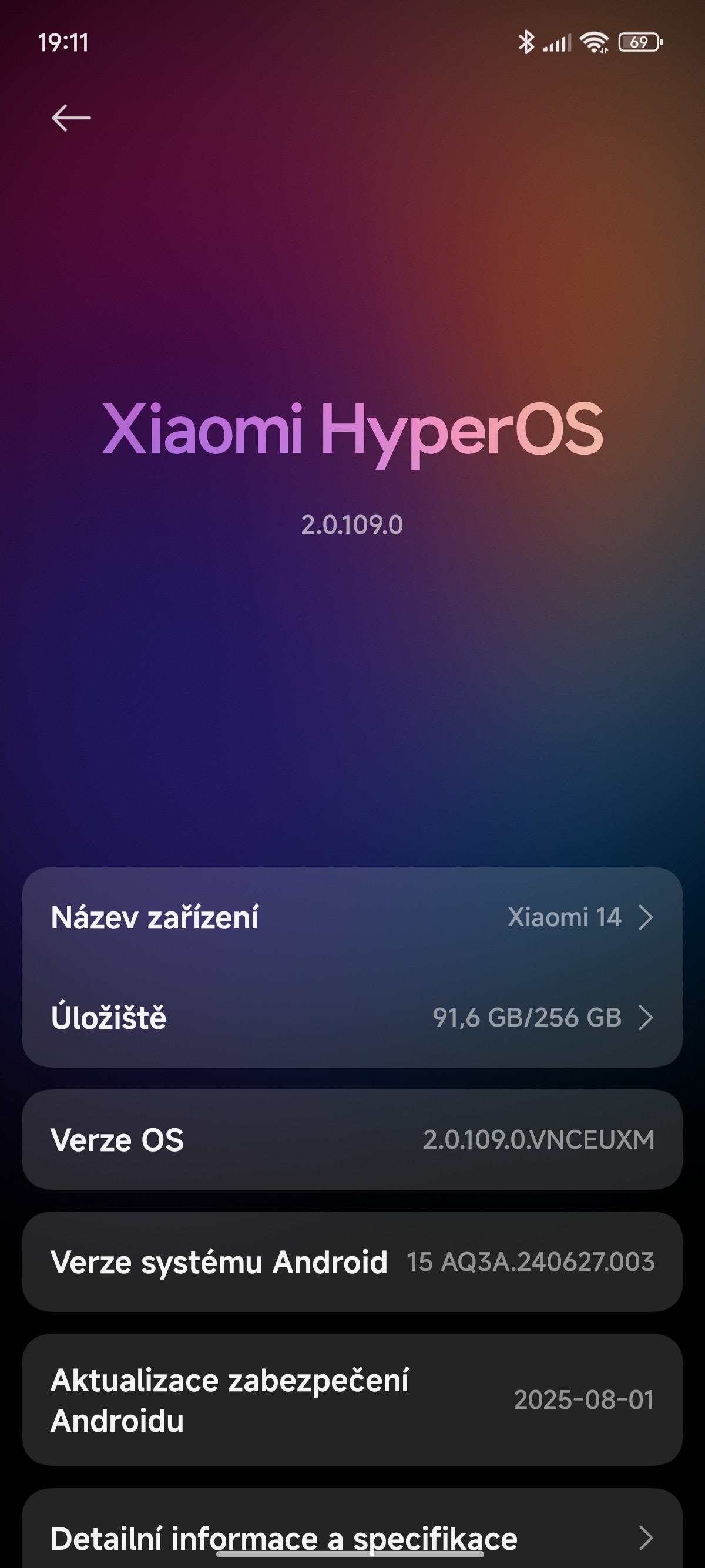This screenshot has height=1568, width=705.
Task: Tap the Verze systému Android row
Action: click(x=352, y=1262)
